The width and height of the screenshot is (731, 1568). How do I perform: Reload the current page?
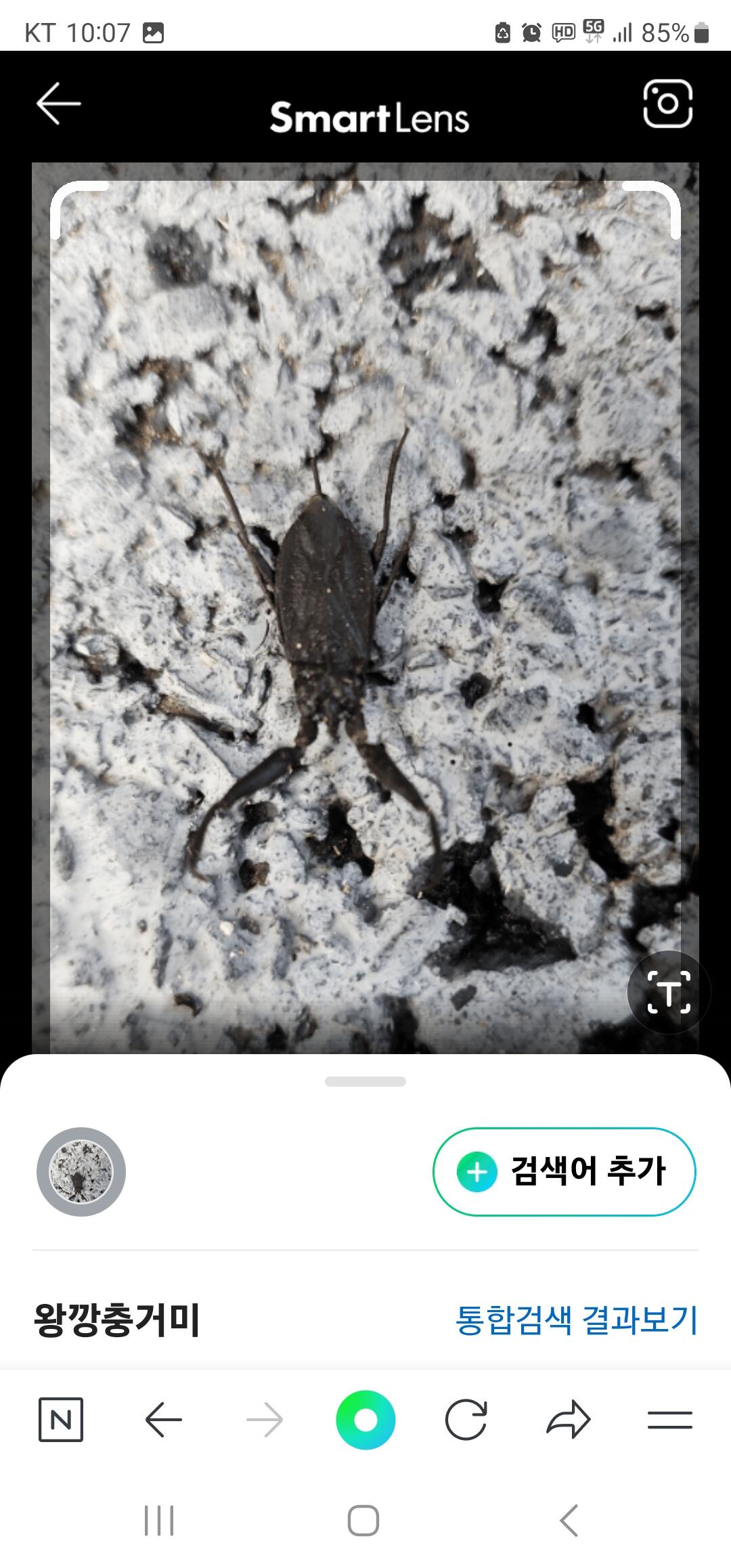pyautogui.click(x=466, y=1420)
